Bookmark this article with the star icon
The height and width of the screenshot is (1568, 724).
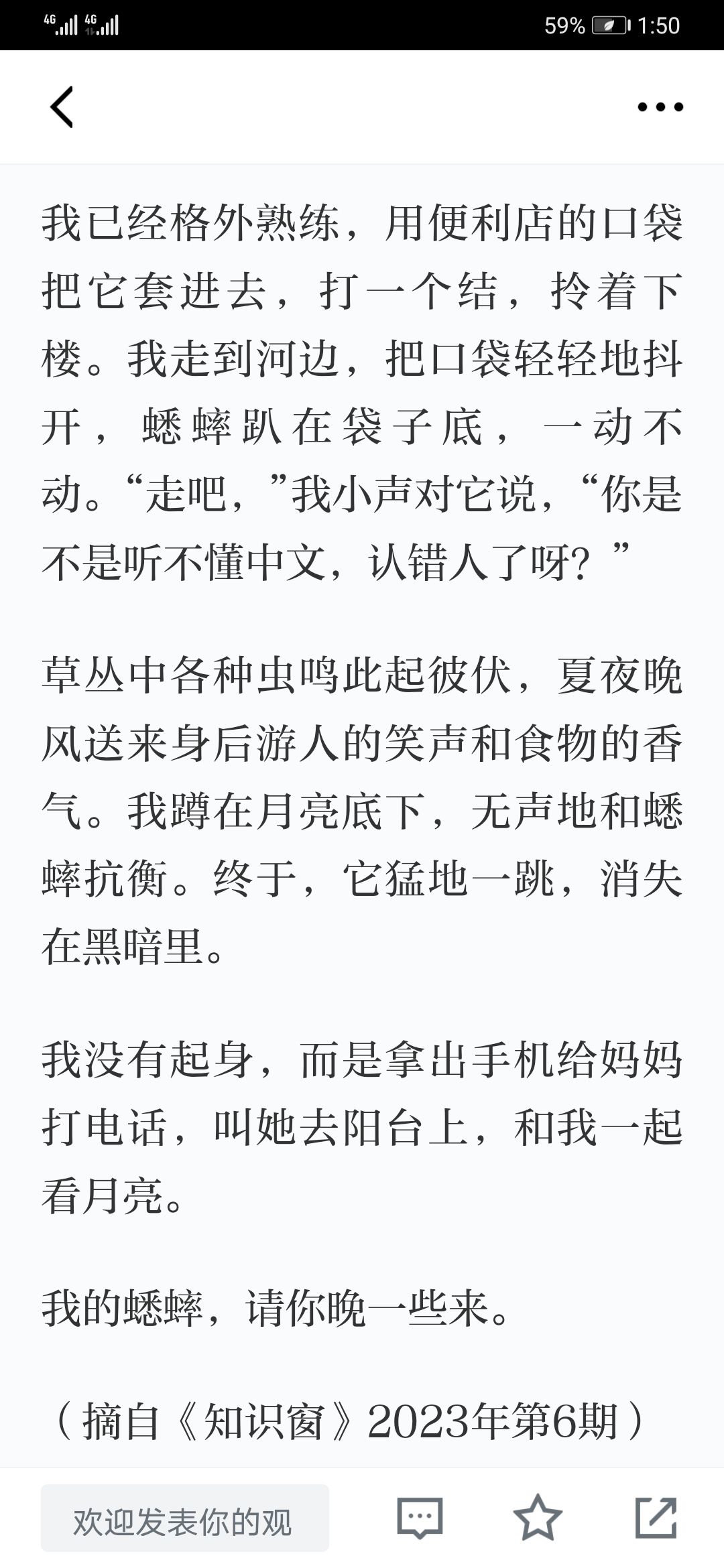point(537,1518)
